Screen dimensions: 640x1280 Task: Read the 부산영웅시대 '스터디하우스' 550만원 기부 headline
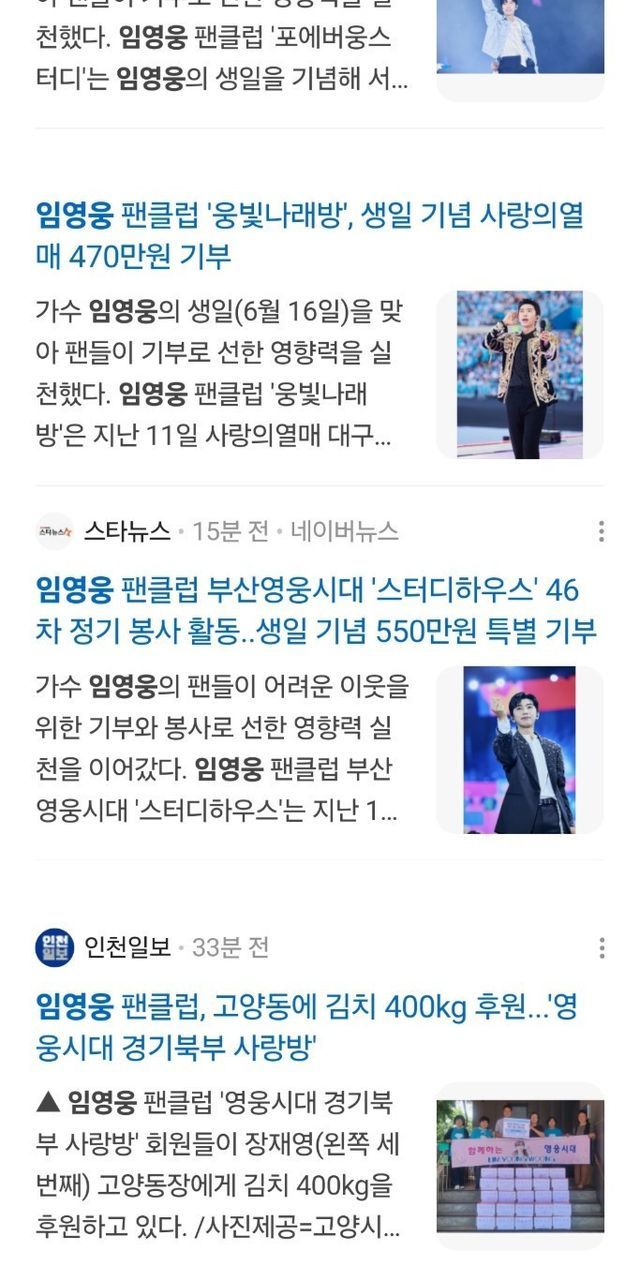pos(315,610)
